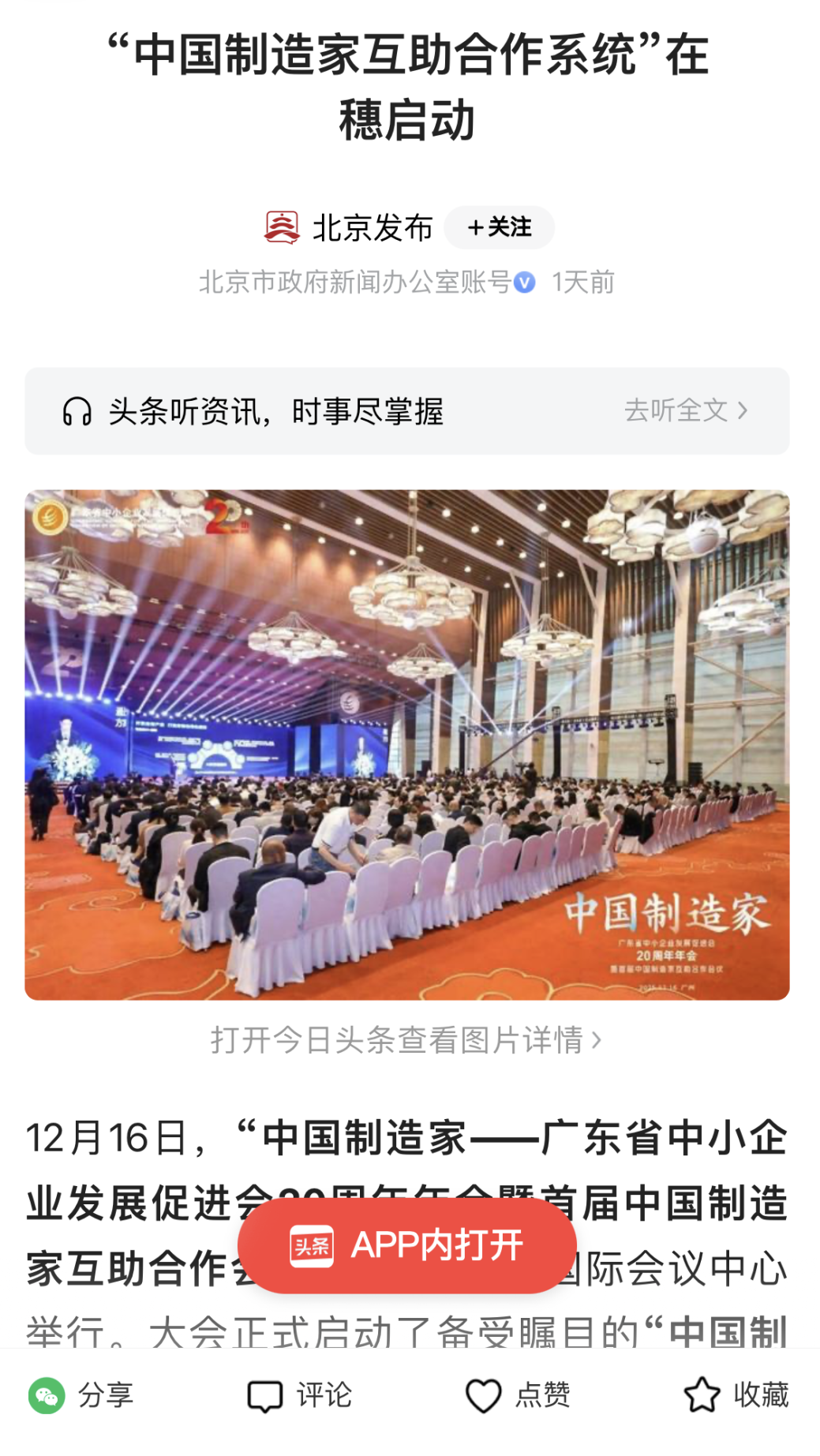Viewport: 820px width, 1456px height.
Task: Follow the 北京发布 account
Action: pyautogui.click(x=499, y=228)
